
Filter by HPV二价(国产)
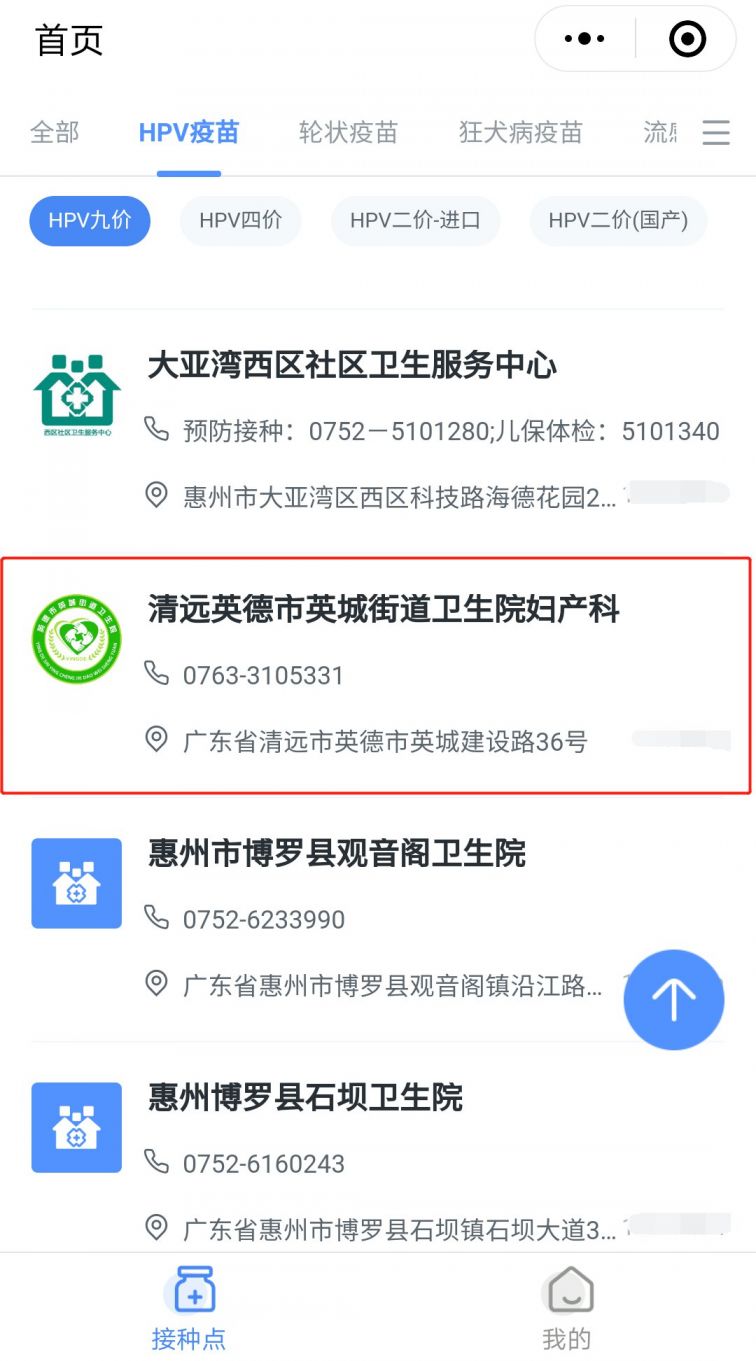click(x=618, y=221)
